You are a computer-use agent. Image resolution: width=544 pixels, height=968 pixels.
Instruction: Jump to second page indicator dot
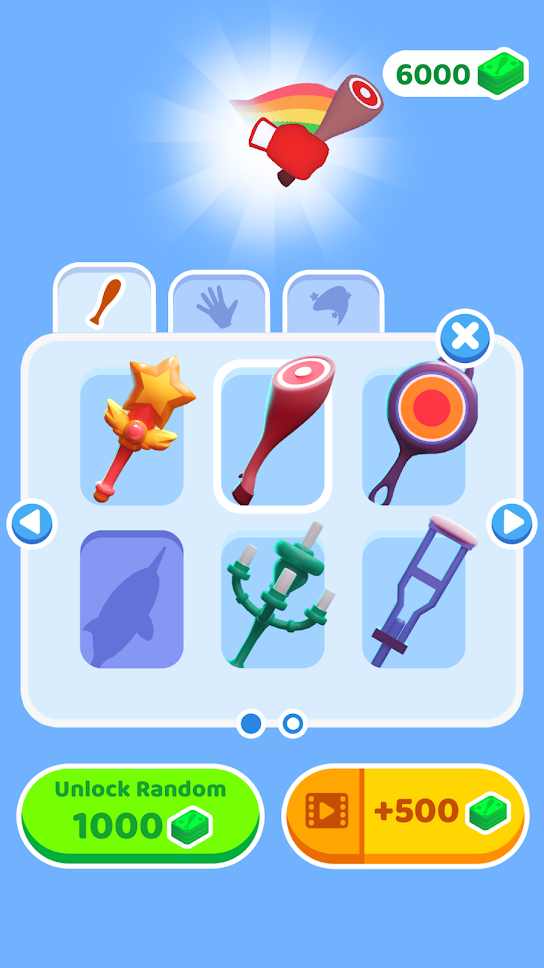293,723
